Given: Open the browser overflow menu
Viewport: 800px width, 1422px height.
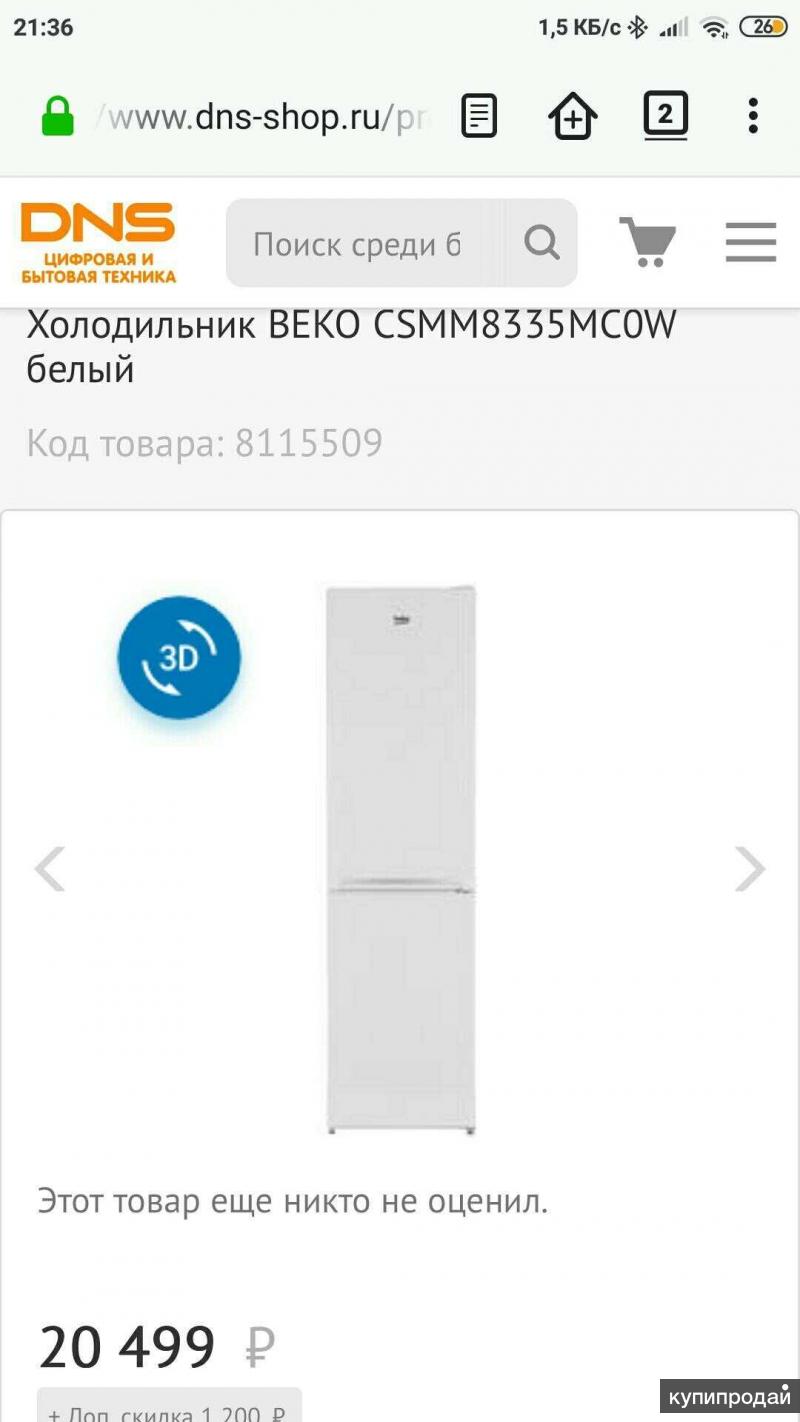Looking at the screenshot, I should [753, 117].
